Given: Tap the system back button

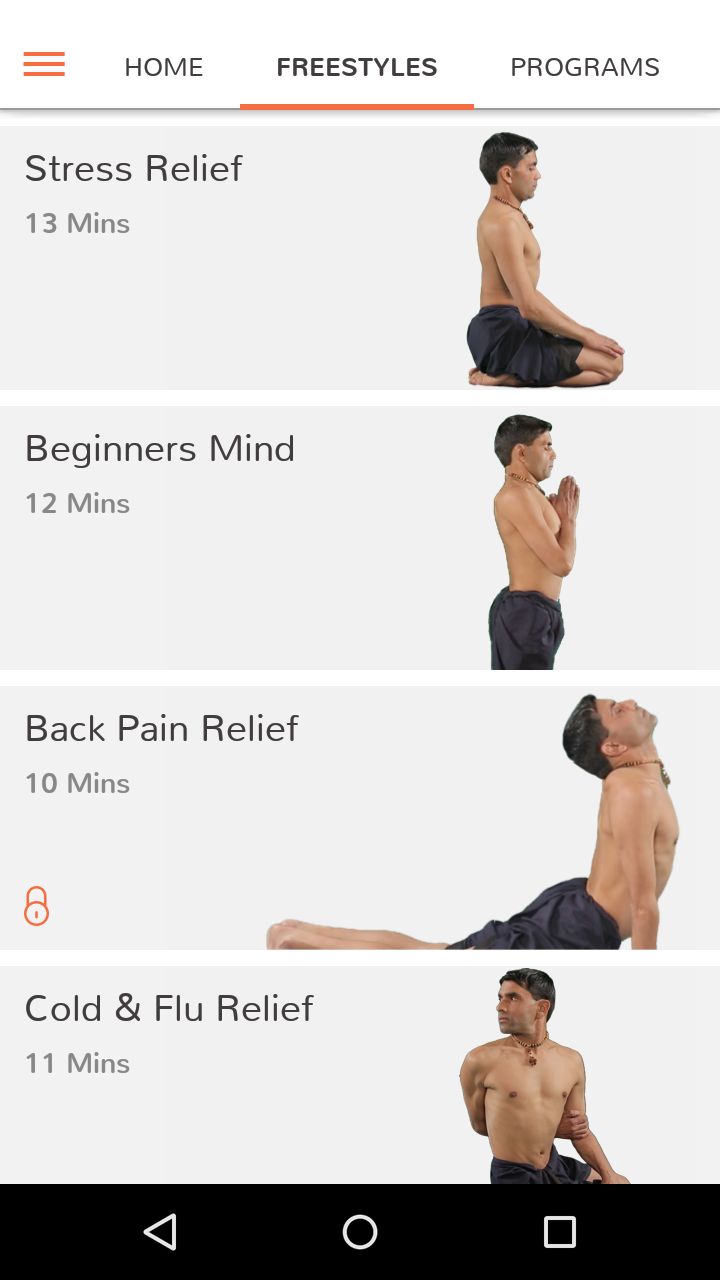Looking at the screenshot, I should click(x=160, y=1232).
